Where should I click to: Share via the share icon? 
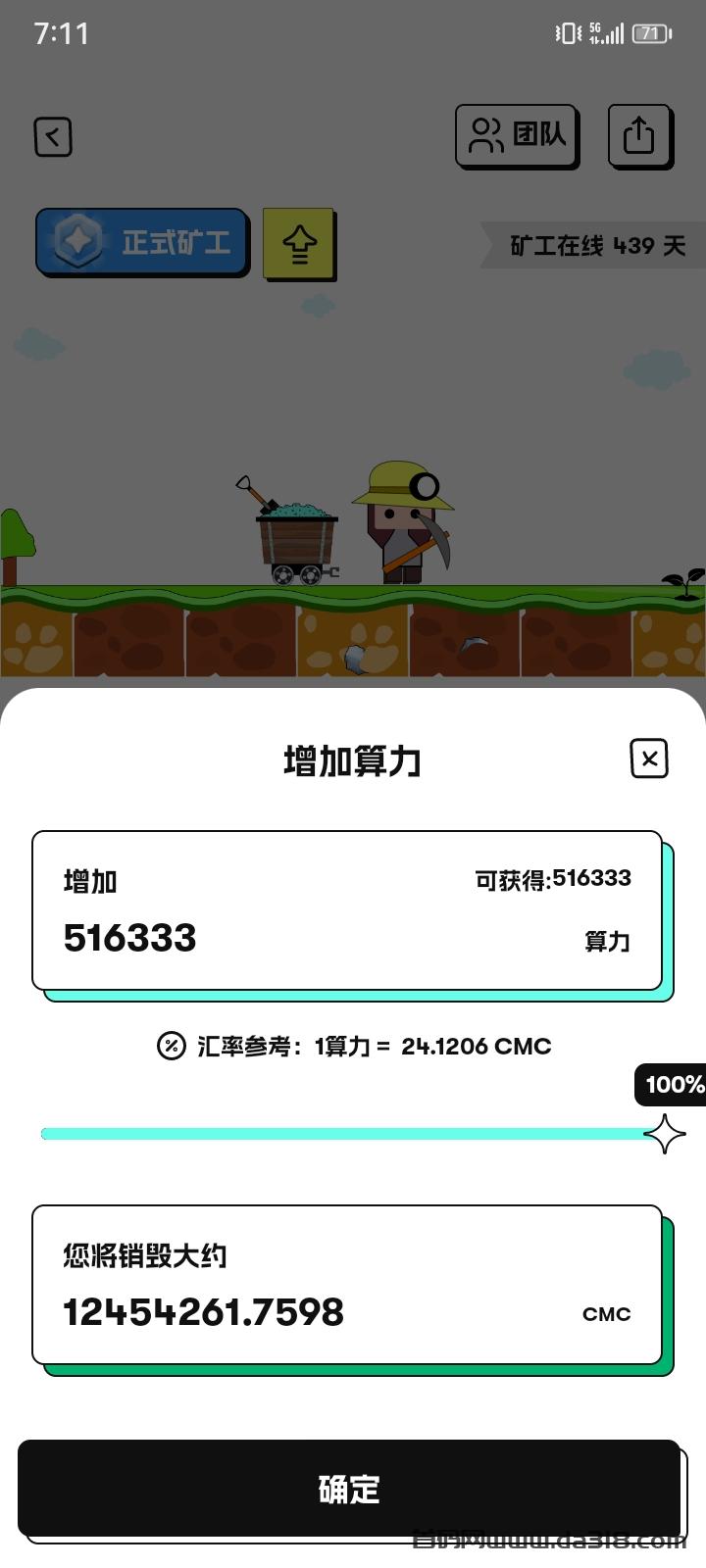638,135
